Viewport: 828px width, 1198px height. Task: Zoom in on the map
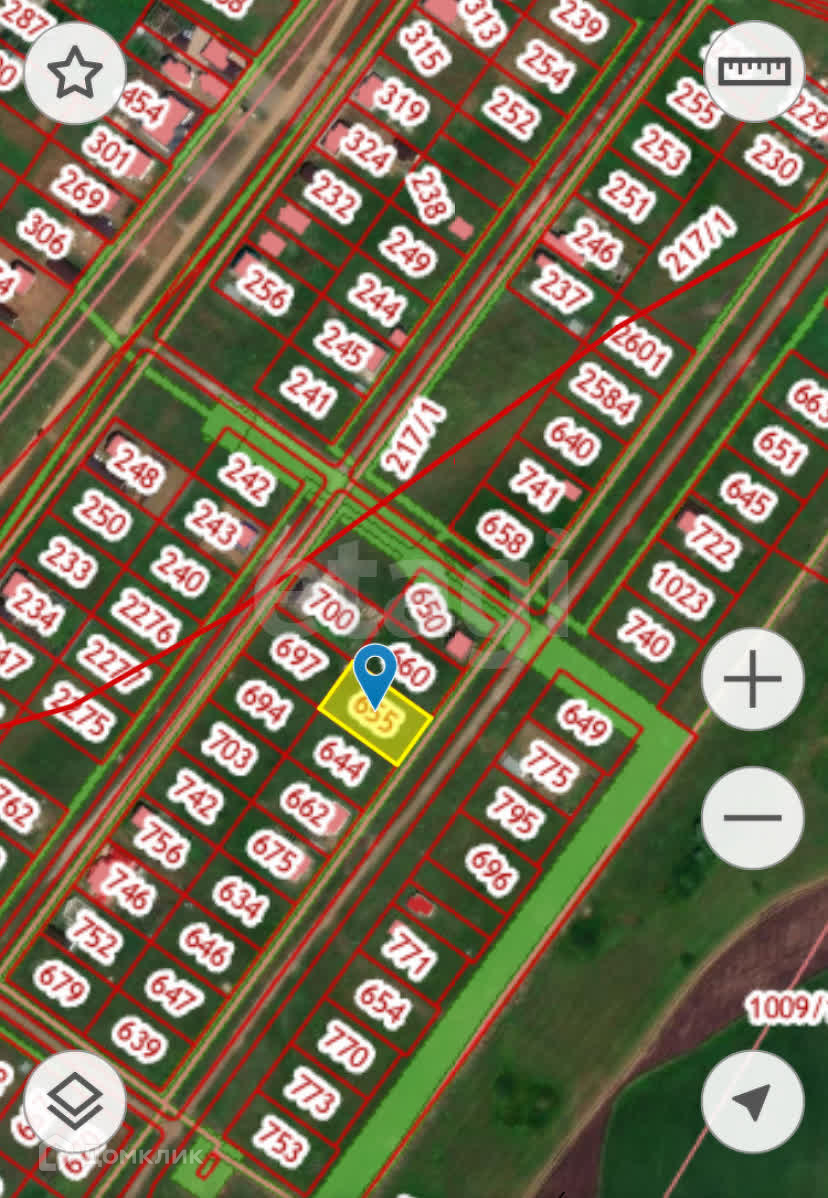[752, 679]
